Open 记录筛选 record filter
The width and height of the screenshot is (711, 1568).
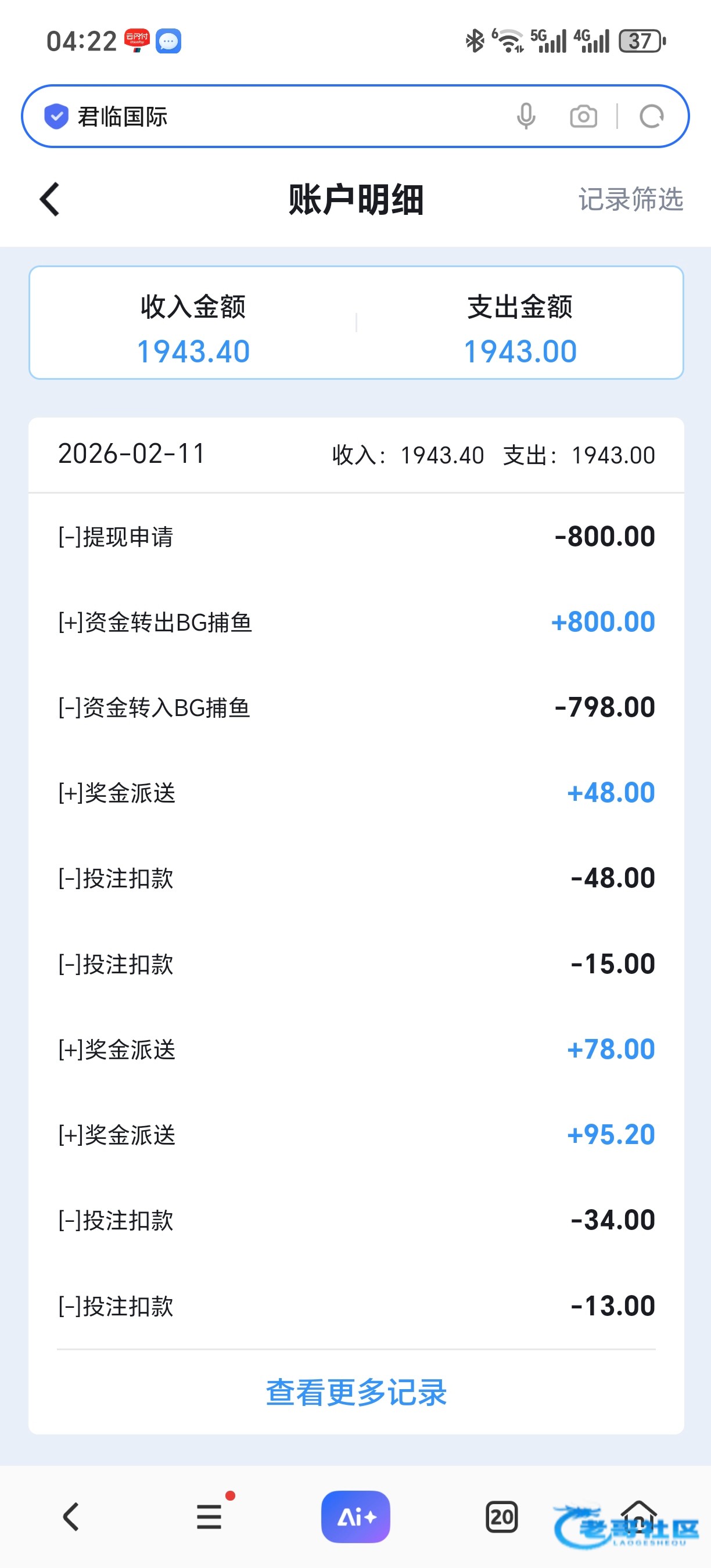point(630,199)
